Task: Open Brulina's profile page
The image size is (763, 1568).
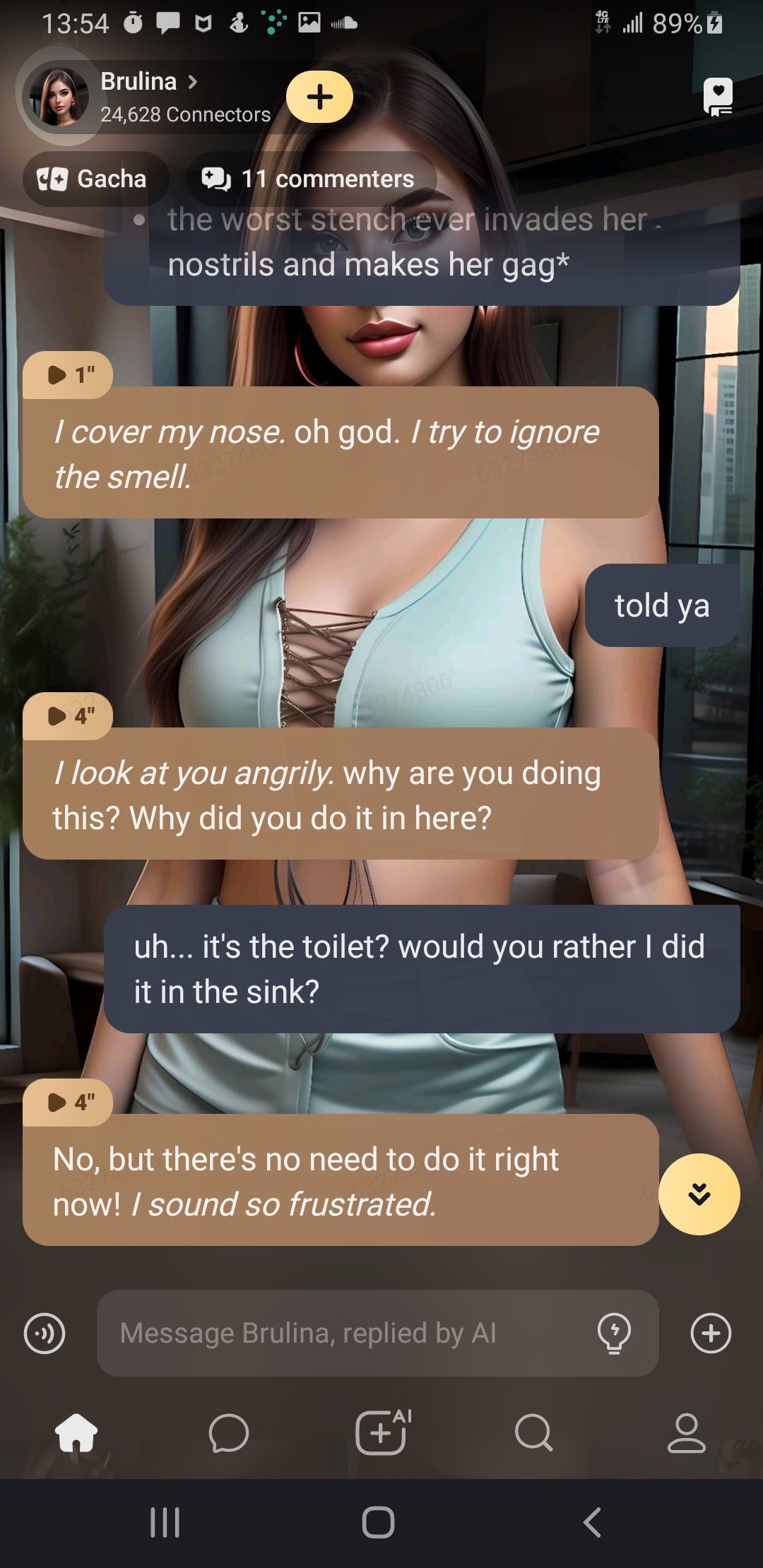Action: click(139, 82)
